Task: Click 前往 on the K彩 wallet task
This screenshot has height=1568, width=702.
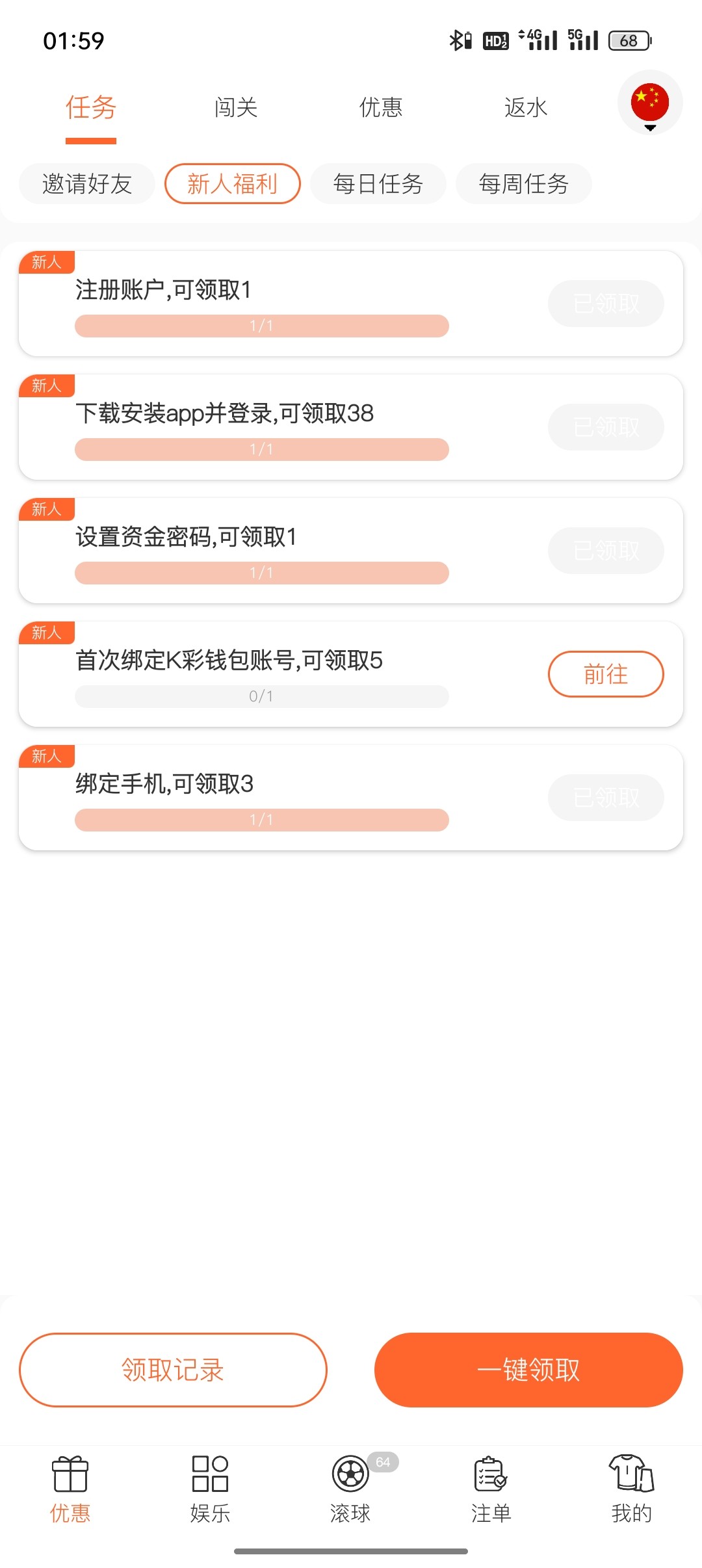Action: (604, 674)
